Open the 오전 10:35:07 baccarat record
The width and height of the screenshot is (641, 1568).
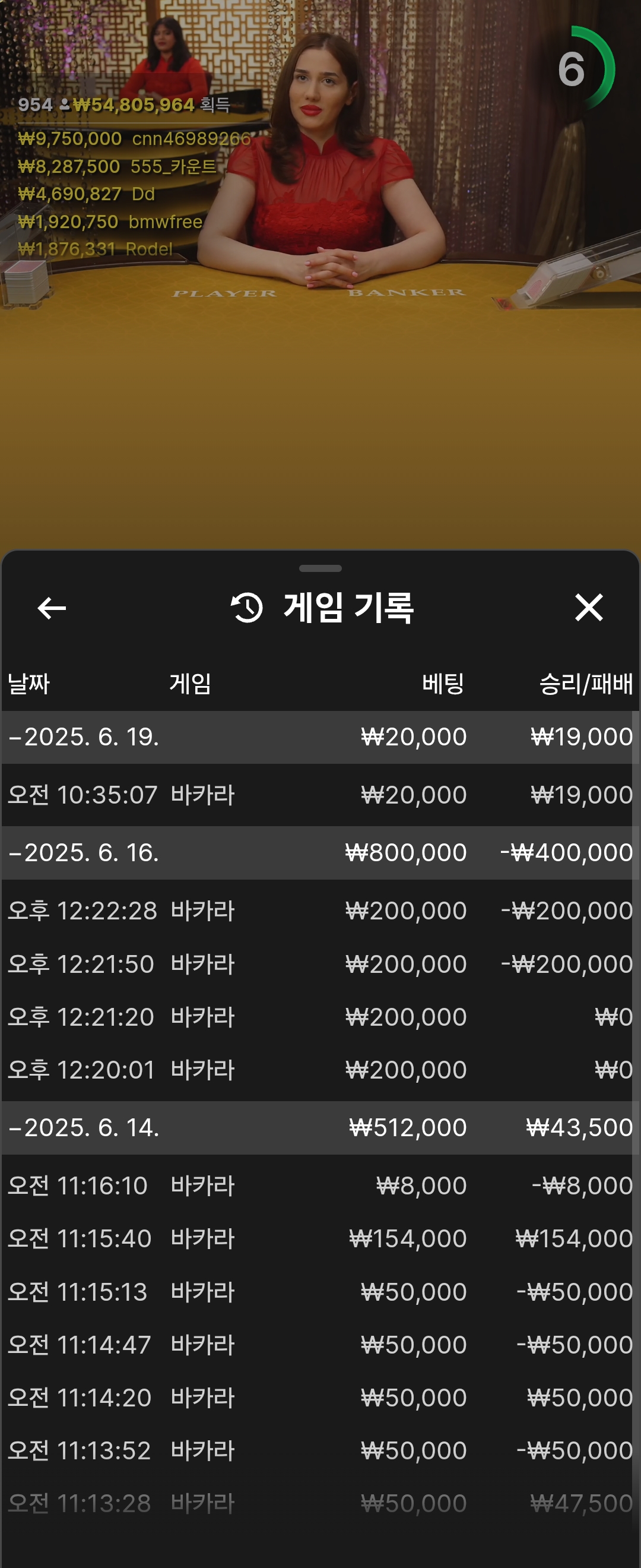[320, 795]
